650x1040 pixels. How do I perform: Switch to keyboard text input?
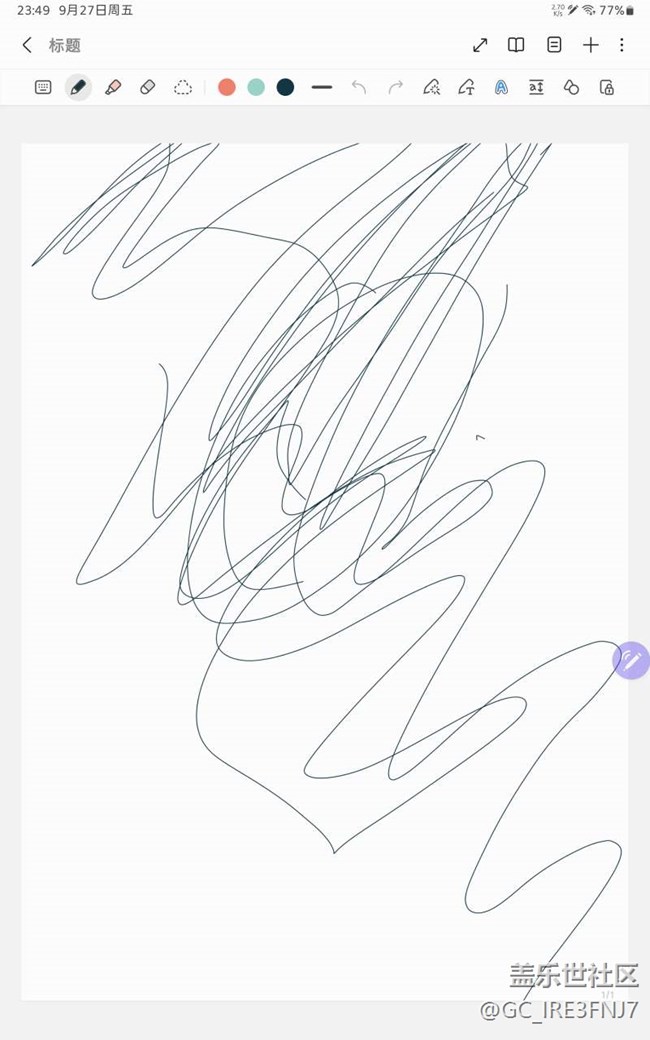[x=43, y=87]
